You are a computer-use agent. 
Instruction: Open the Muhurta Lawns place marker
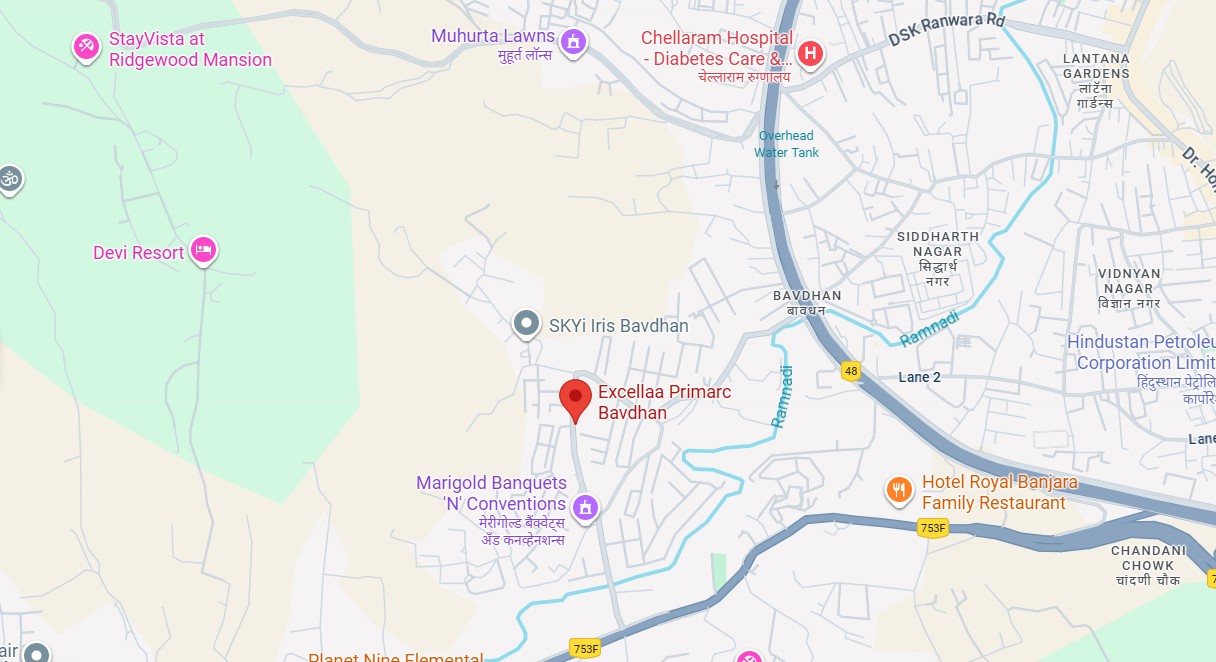(572, 42)
